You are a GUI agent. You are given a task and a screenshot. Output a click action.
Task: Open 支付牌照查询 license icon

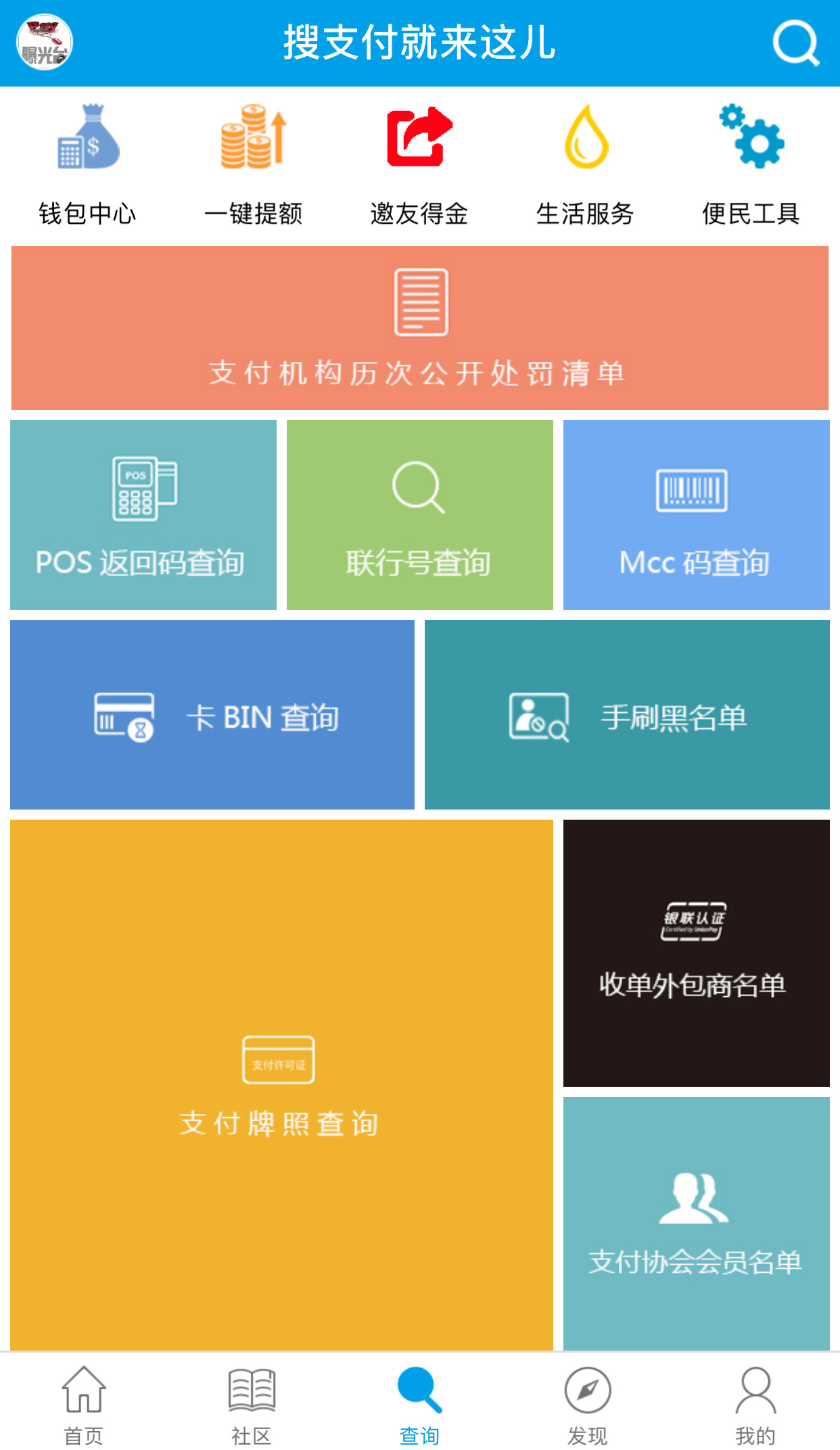click(278, 1060)
